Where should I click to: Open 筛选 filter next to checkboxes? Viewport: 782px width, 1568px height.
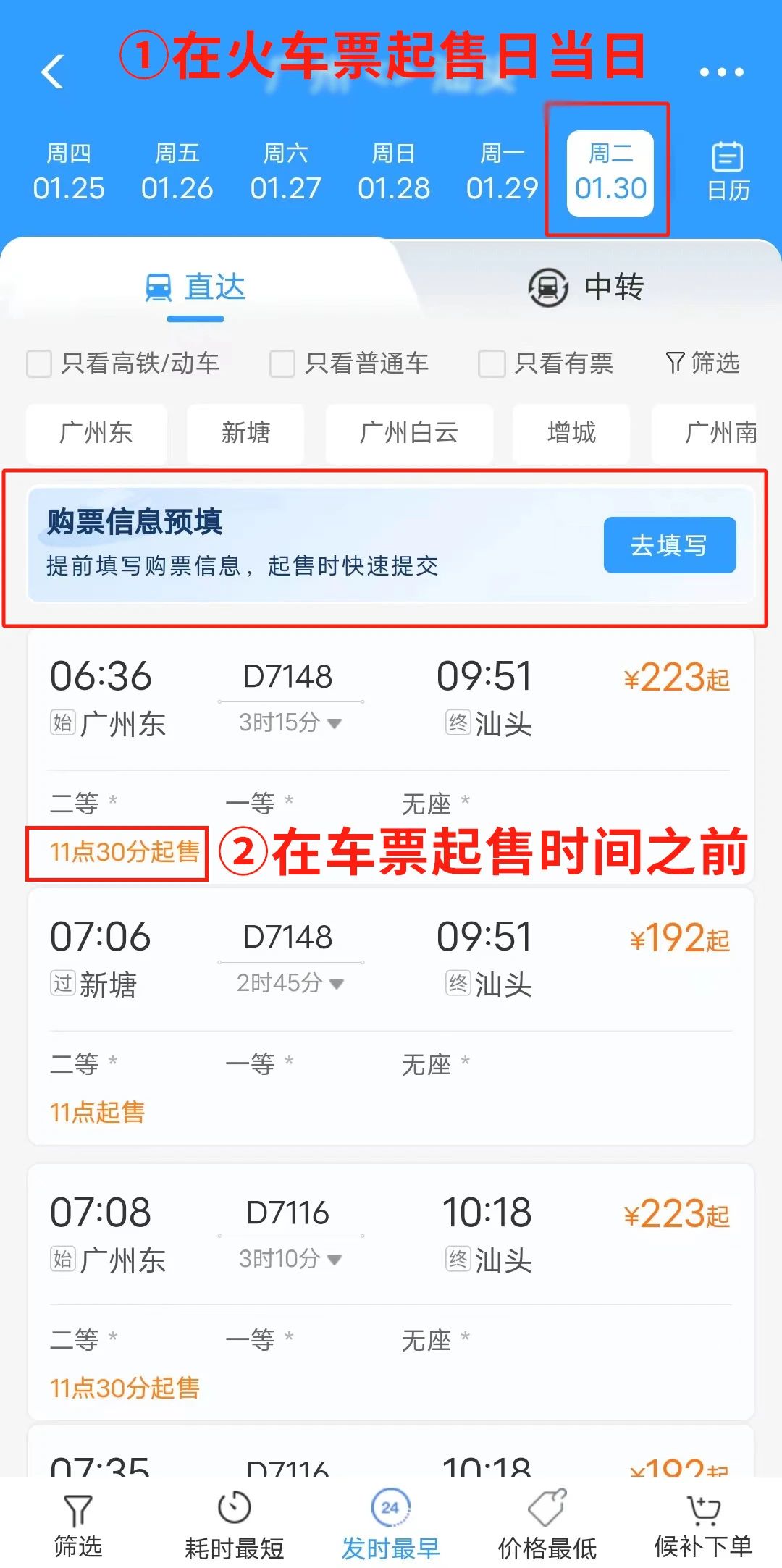click(702, 363)
